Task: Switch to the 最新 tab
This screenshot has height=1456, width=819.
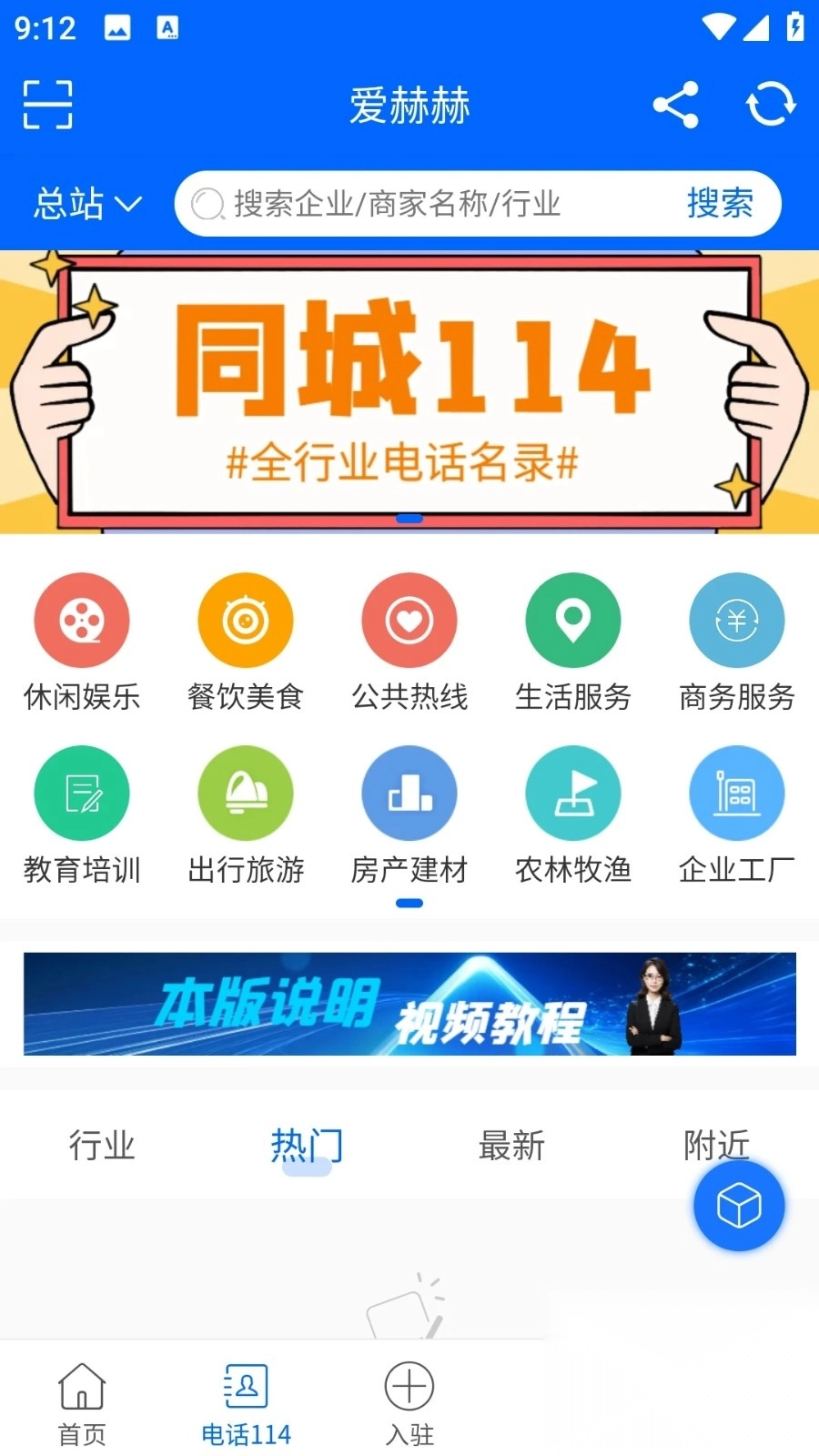Action: (x=511, y=1146)
